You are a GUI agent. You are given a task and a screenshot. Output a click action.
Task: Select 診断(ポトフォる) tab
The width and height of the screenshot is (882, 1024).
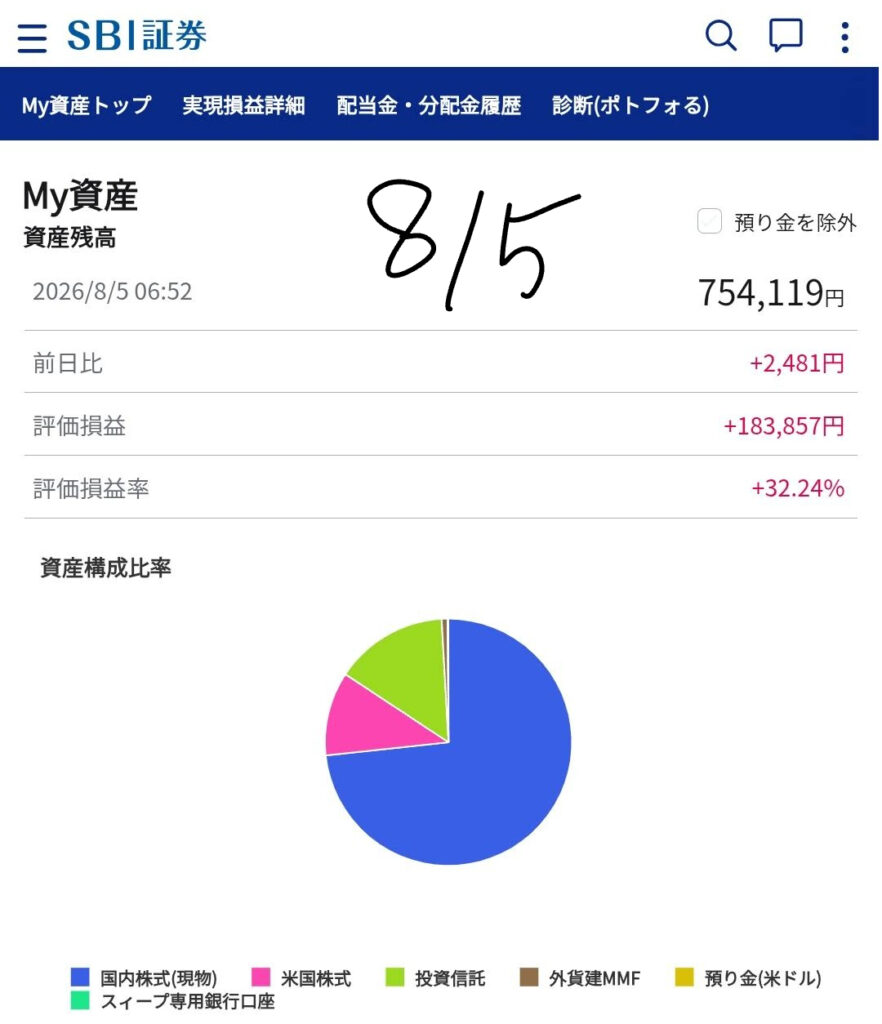[x=631, y=105]
